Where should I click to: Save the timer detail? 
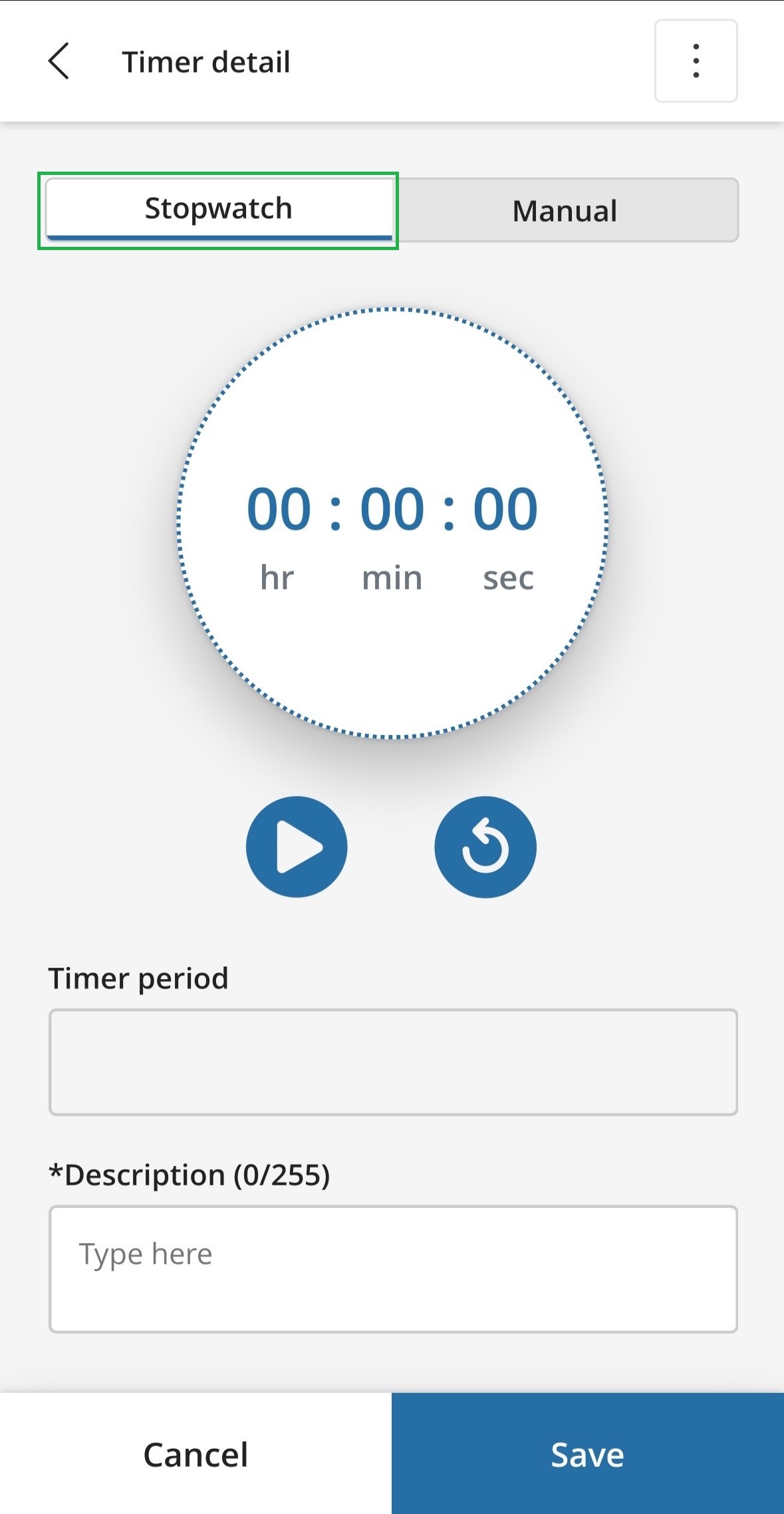click(587, 1453)
